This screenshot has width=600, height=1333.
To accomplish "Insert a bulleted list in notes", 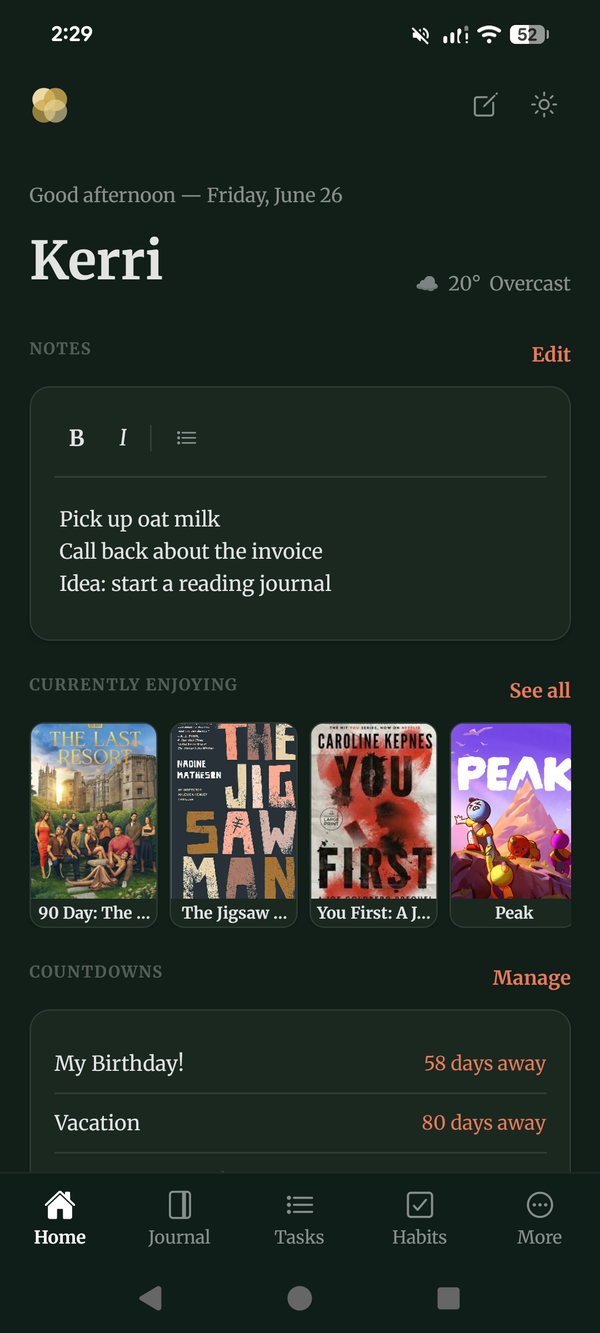I will 186,438.
